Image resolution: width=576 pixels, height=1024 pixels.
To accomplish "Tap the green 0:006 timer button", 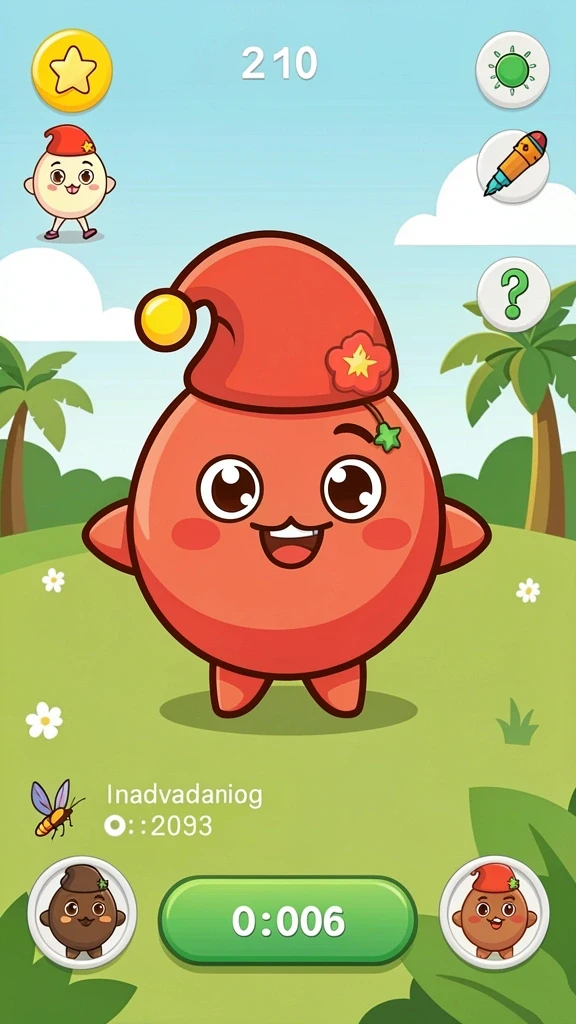I will (x=288, y=921).
